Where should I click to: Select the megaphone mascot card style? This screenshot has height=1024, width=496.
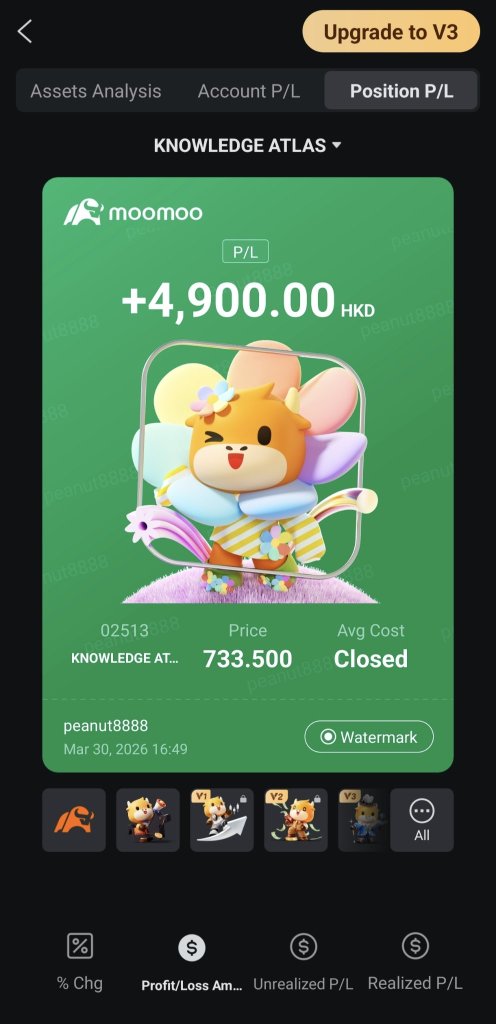(147, 820)
